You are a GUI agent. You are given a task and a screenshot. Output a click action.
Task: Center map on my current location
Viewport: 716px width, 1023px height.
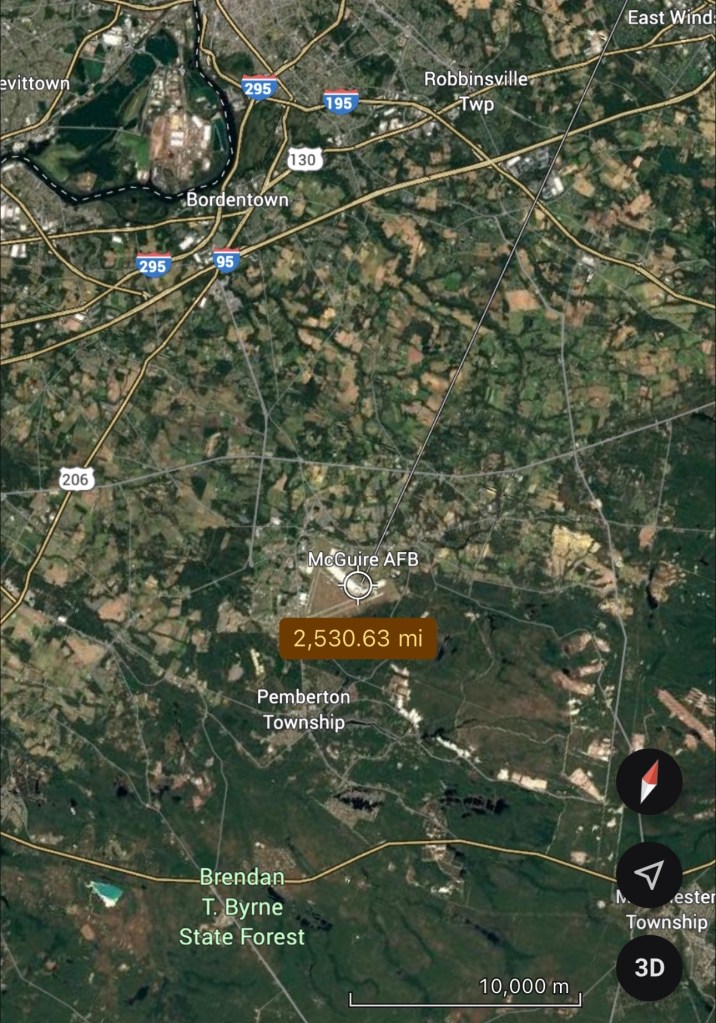(649, 876)
